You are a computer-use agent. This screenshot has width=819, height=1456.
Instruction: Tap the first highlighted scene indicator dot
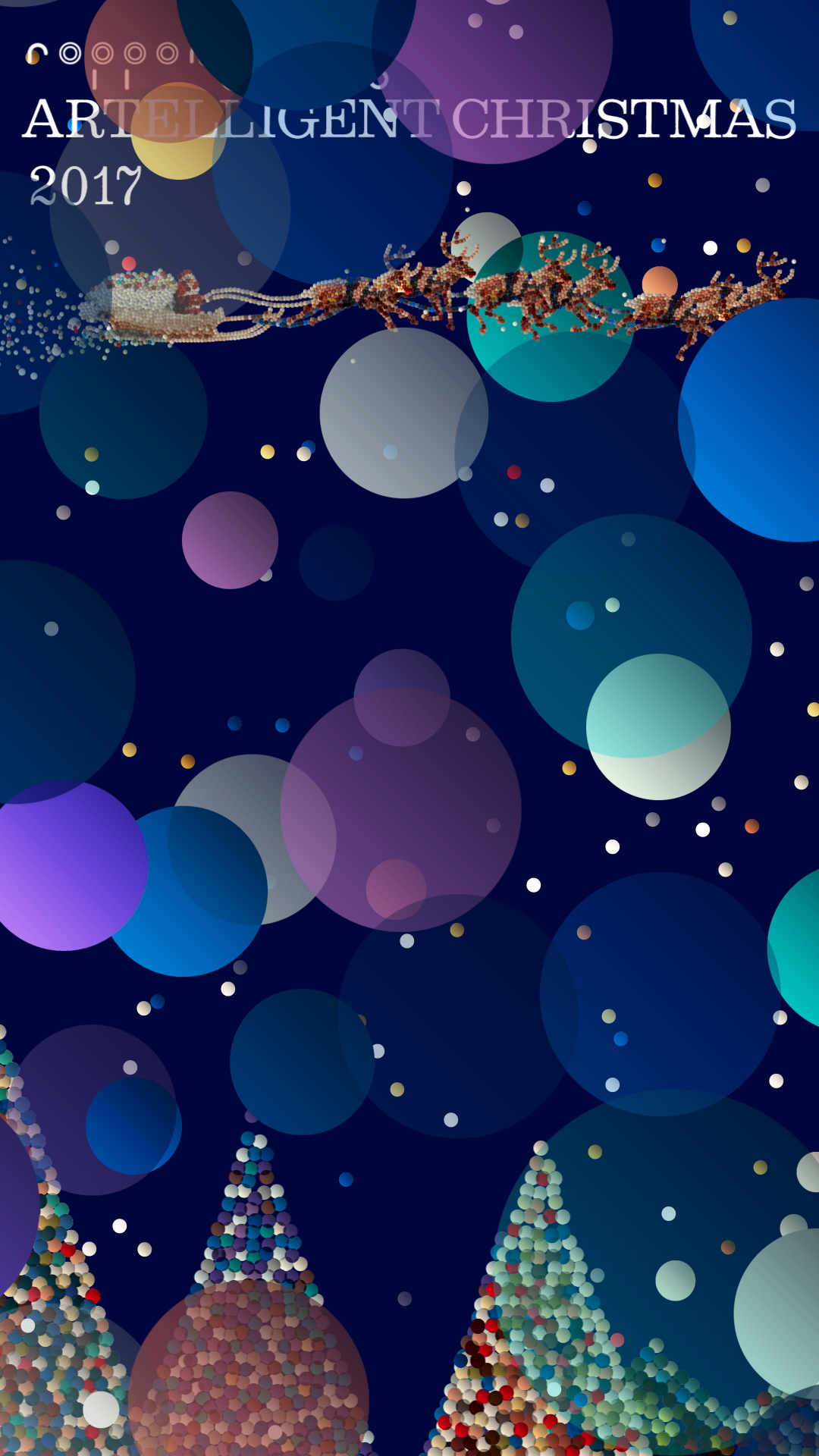point(70,53)
